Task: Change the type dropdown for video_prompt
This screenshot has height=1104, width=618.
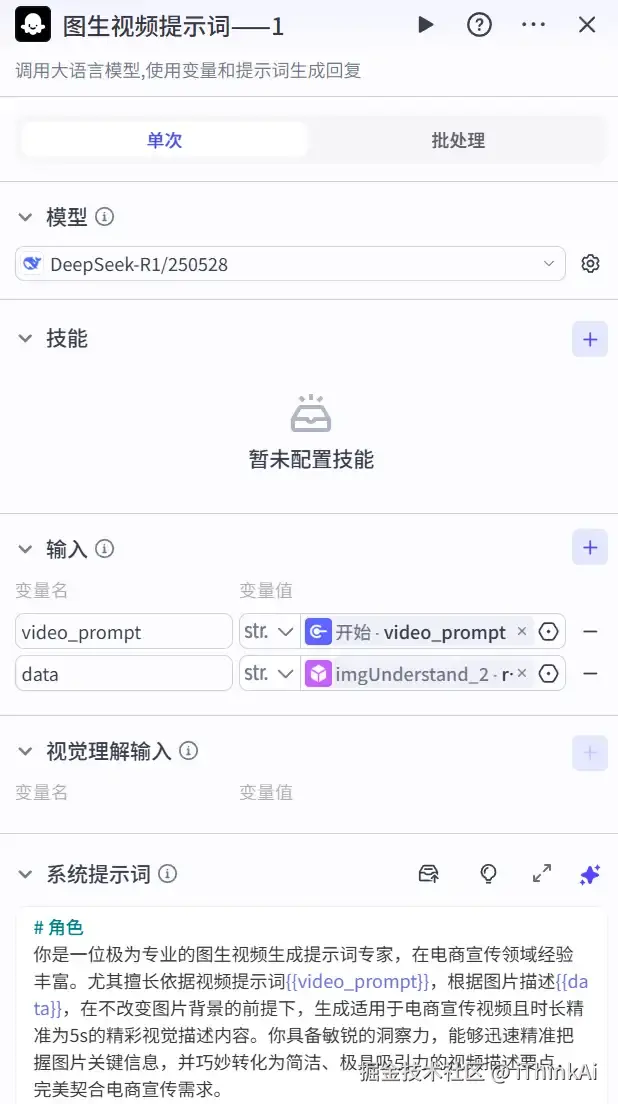Action: pyautogui.click(x=269, y=632)
